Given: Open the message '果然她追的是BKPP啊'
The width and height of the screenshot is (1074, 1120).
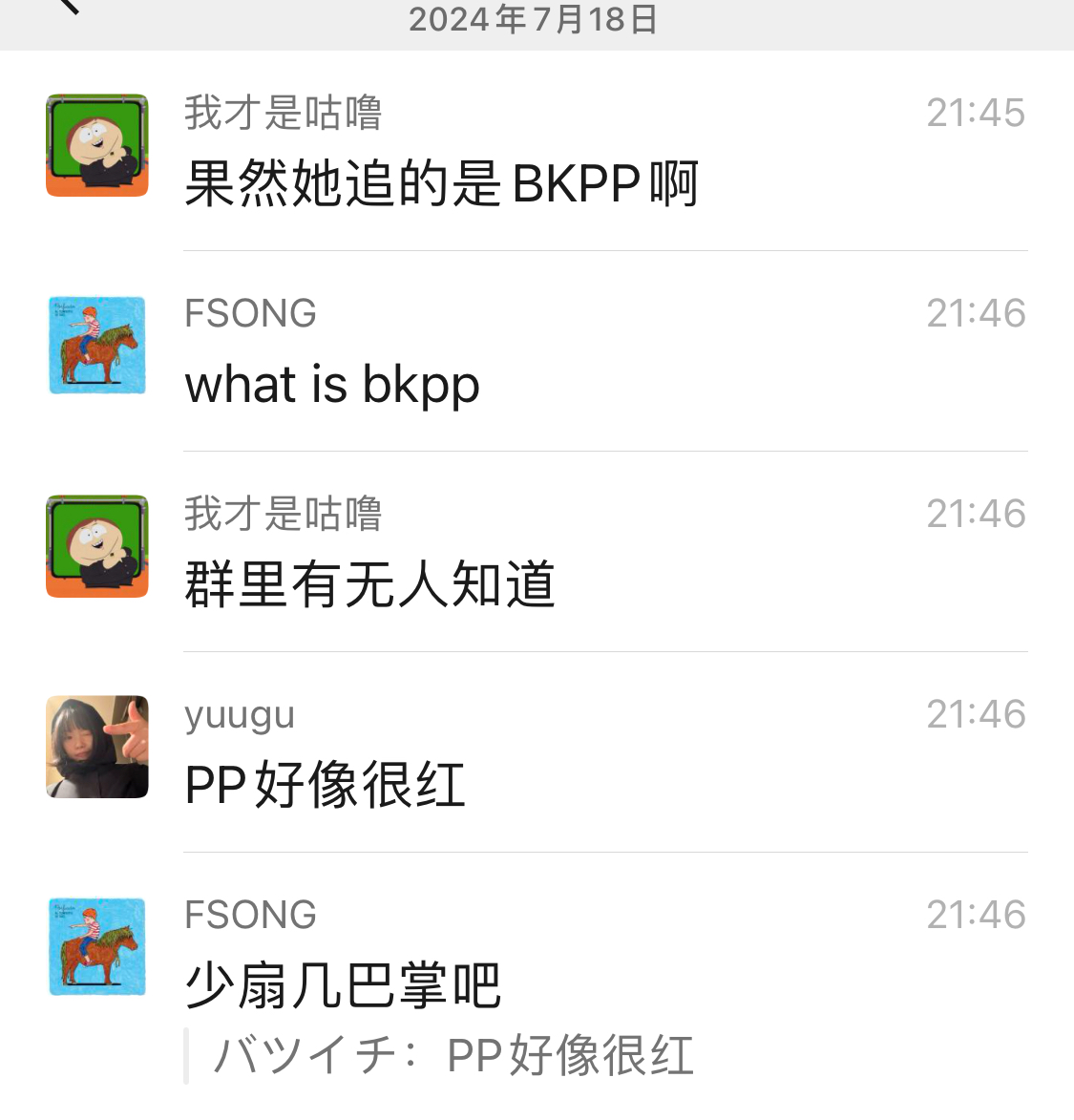Looking at the screenshot, I should [x=441, y=182].
